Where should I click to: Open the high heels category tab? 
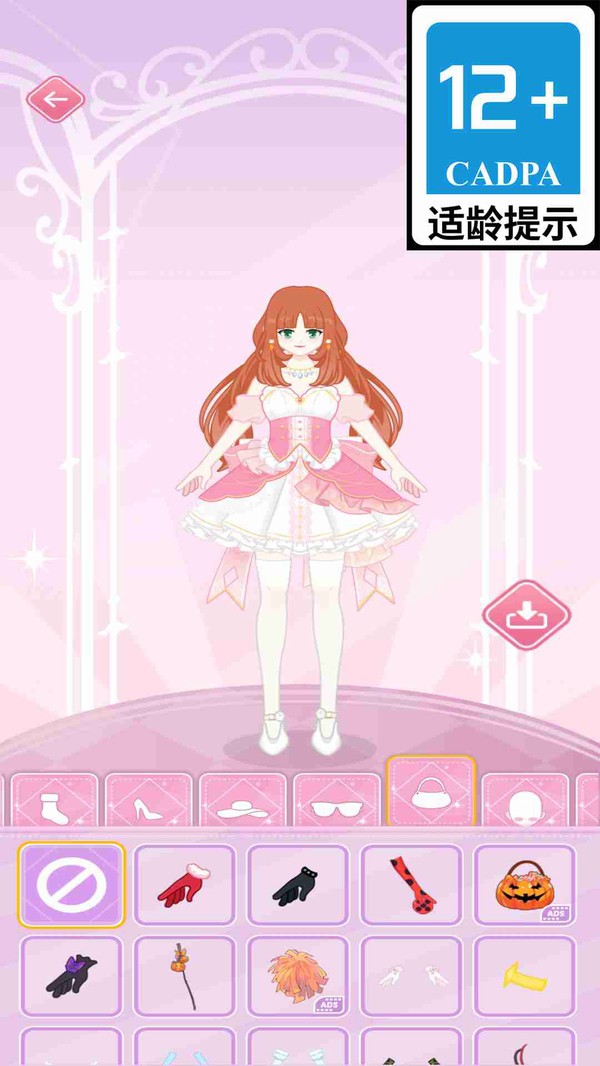[x=149, y=800]
